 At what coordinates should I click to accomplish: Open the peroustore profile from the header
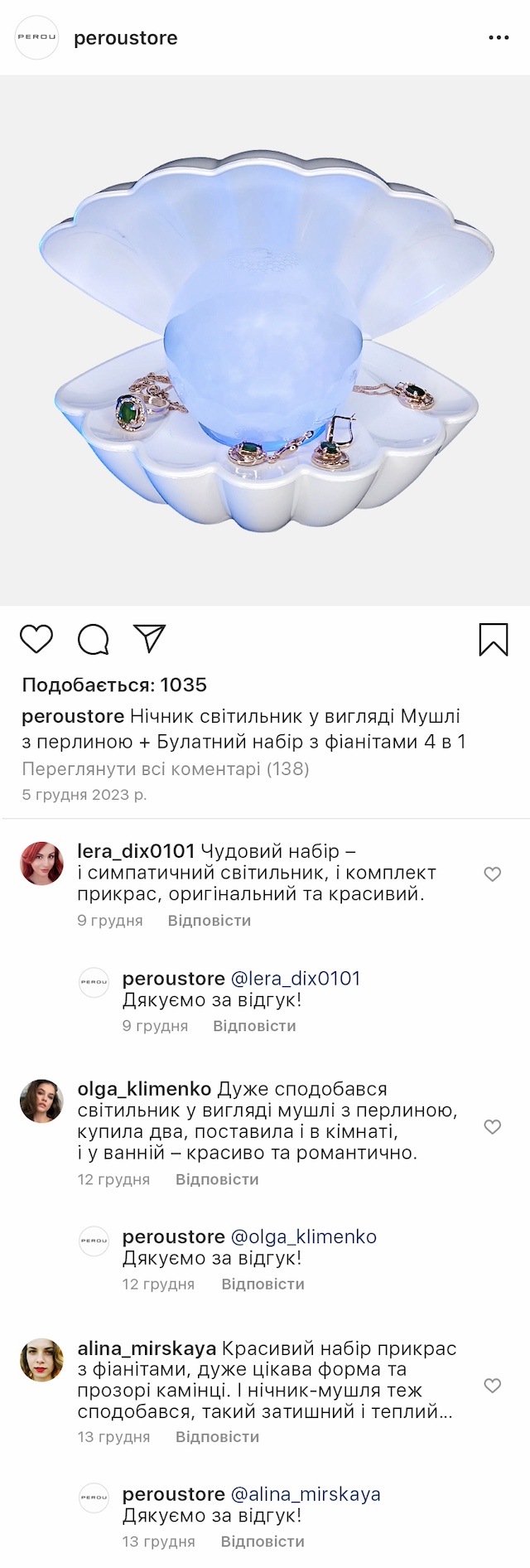click(x=125, y=38)
